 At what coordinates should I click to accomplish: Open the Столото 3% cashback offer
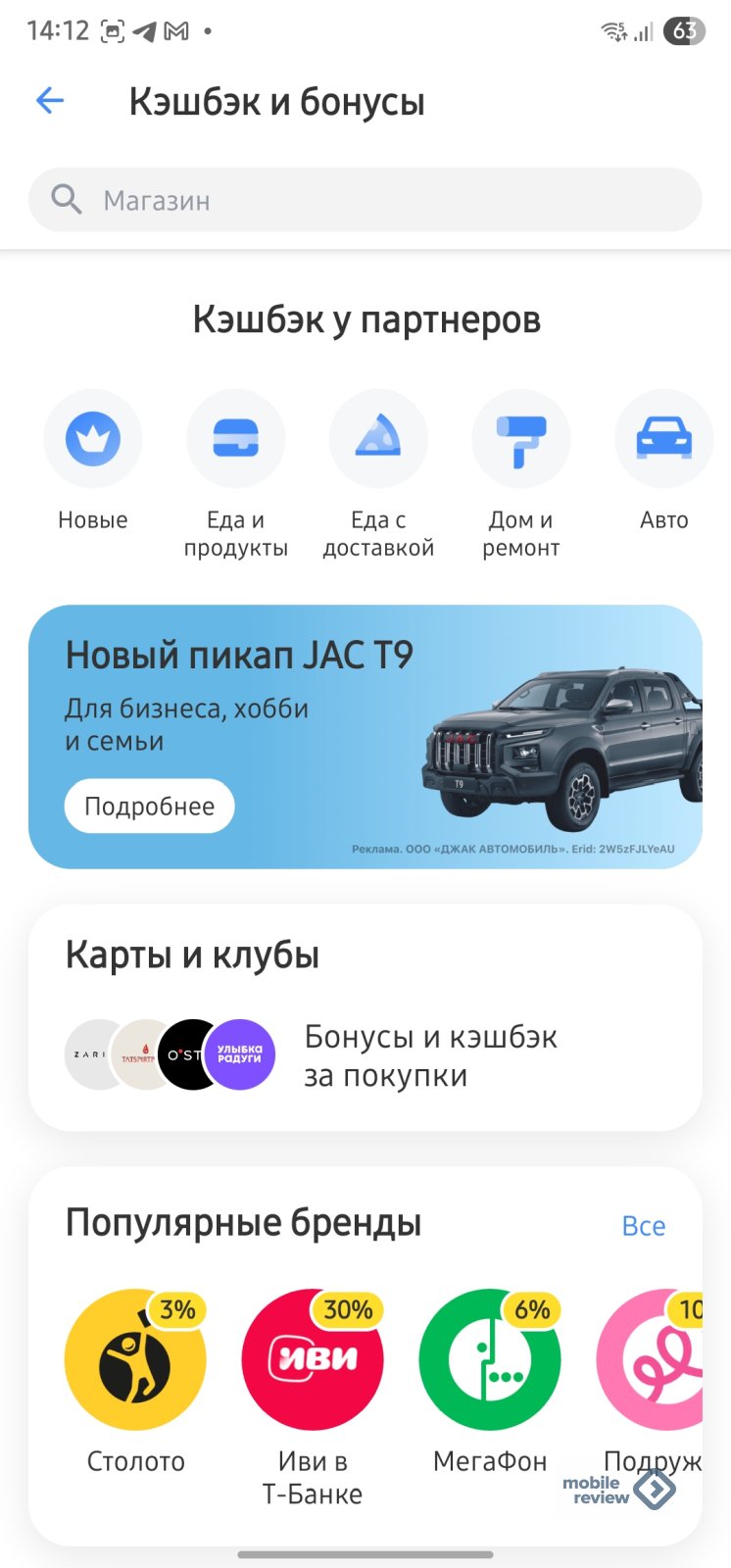click(x=135, y=1360)
